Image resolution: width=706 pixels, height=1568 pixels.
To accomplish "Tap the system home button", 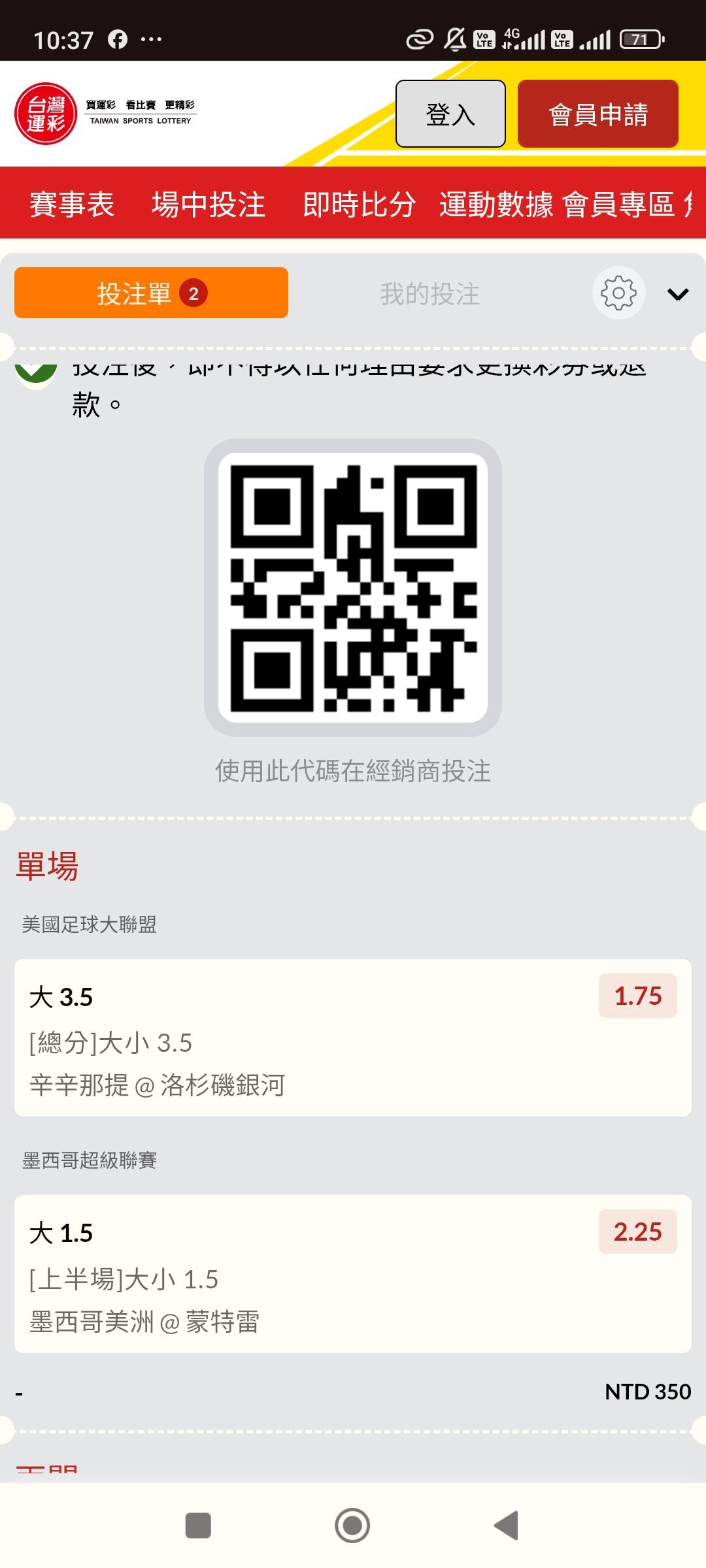I will 352,1526.
